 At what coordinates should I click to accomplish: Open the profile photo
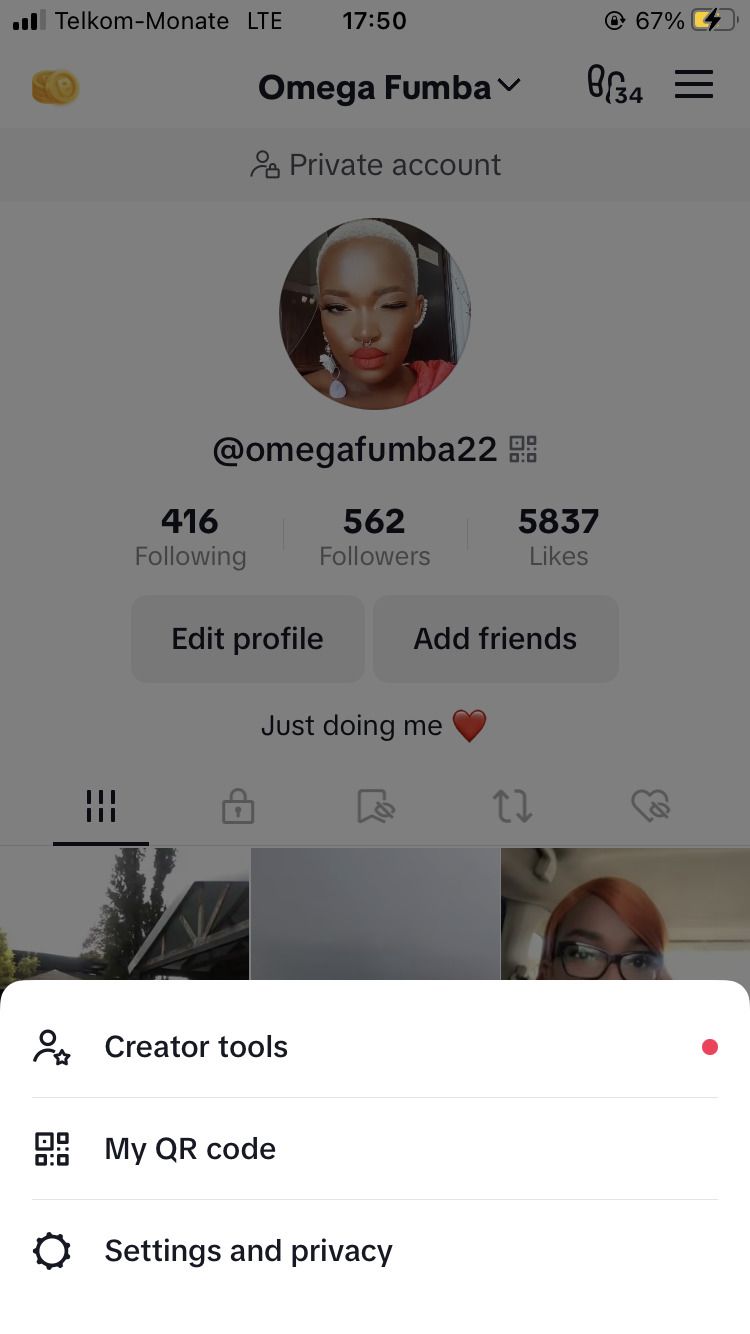click(x=375, y=314)
